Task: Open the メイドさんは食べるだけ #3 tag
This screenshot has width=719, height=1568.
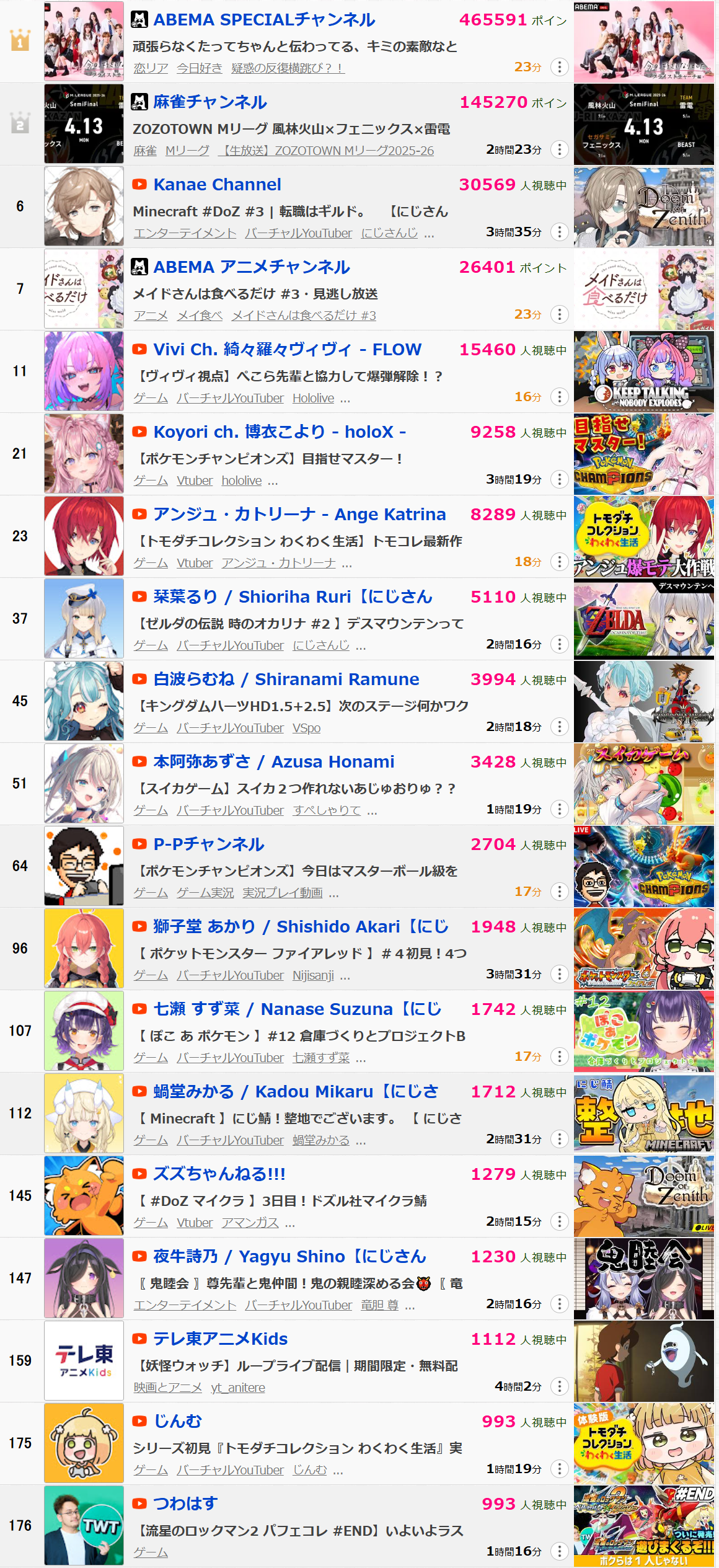Action: coord(304,316)
